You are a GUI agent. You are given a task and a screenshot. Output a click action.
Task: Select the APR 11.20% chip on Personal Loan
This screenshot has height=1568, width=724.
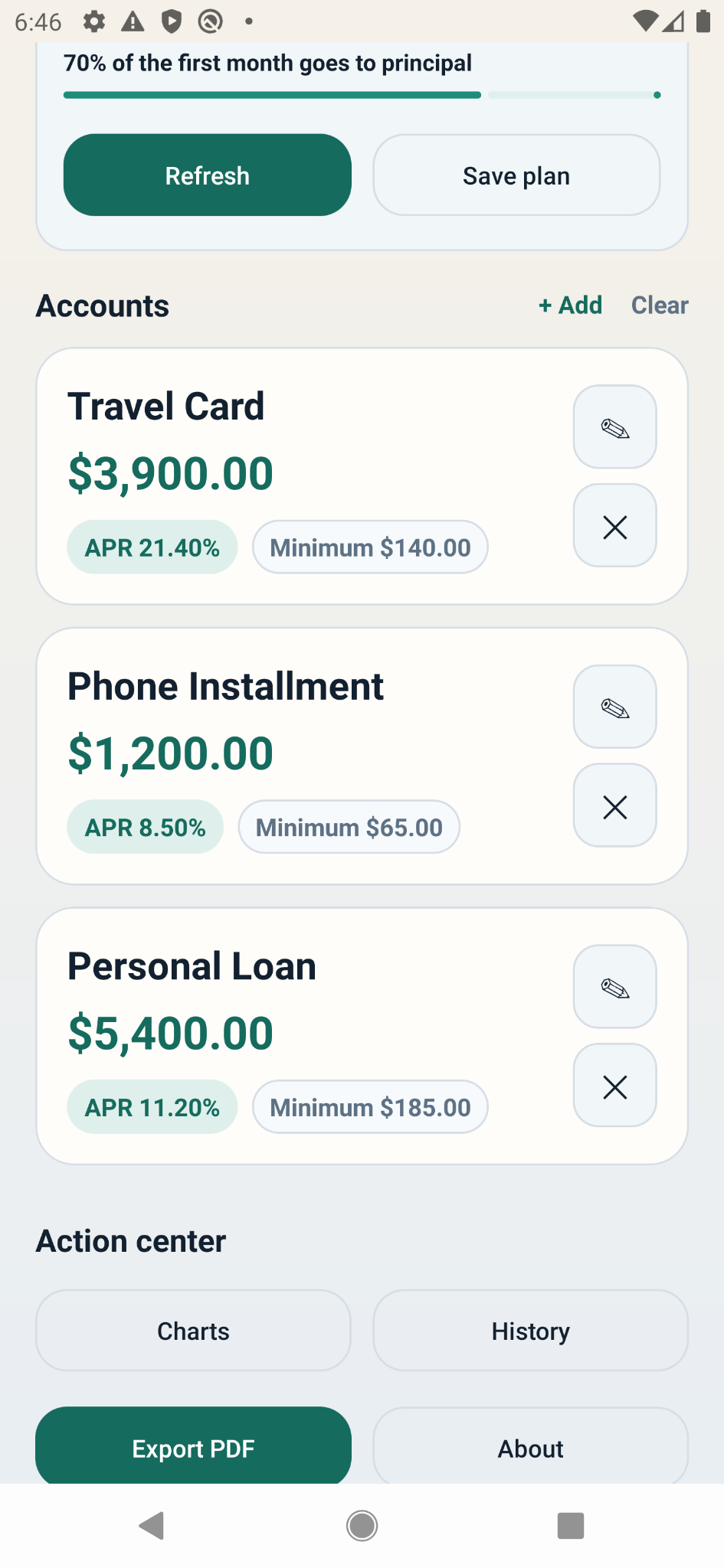152,1106
